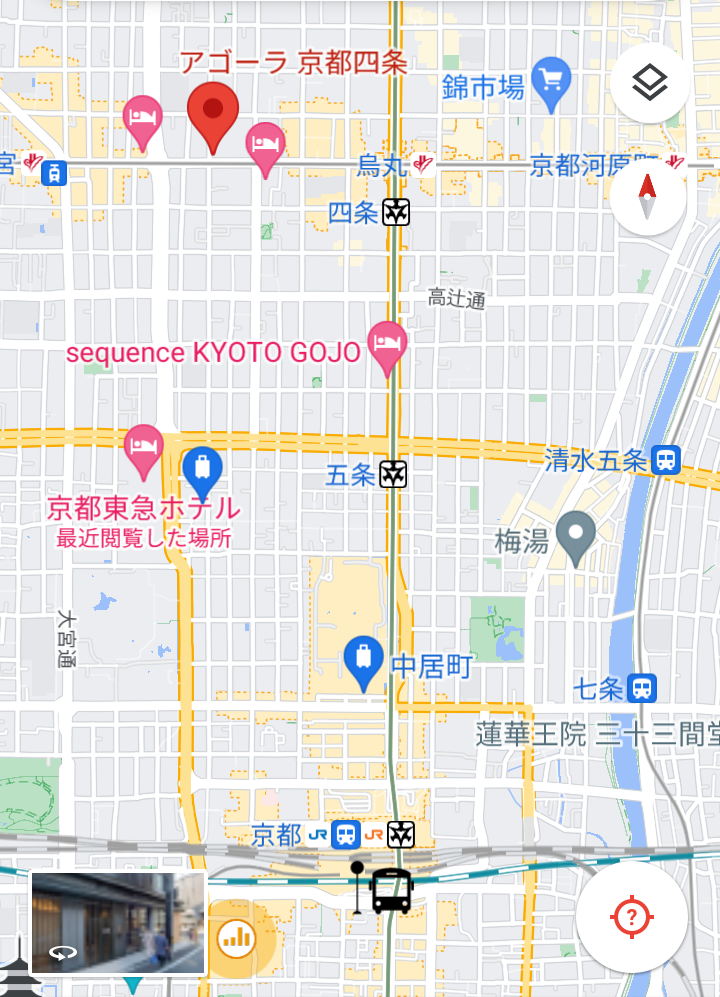Open the 梅湯 place marker
This screenshot has height=997, width=720.
576,535
